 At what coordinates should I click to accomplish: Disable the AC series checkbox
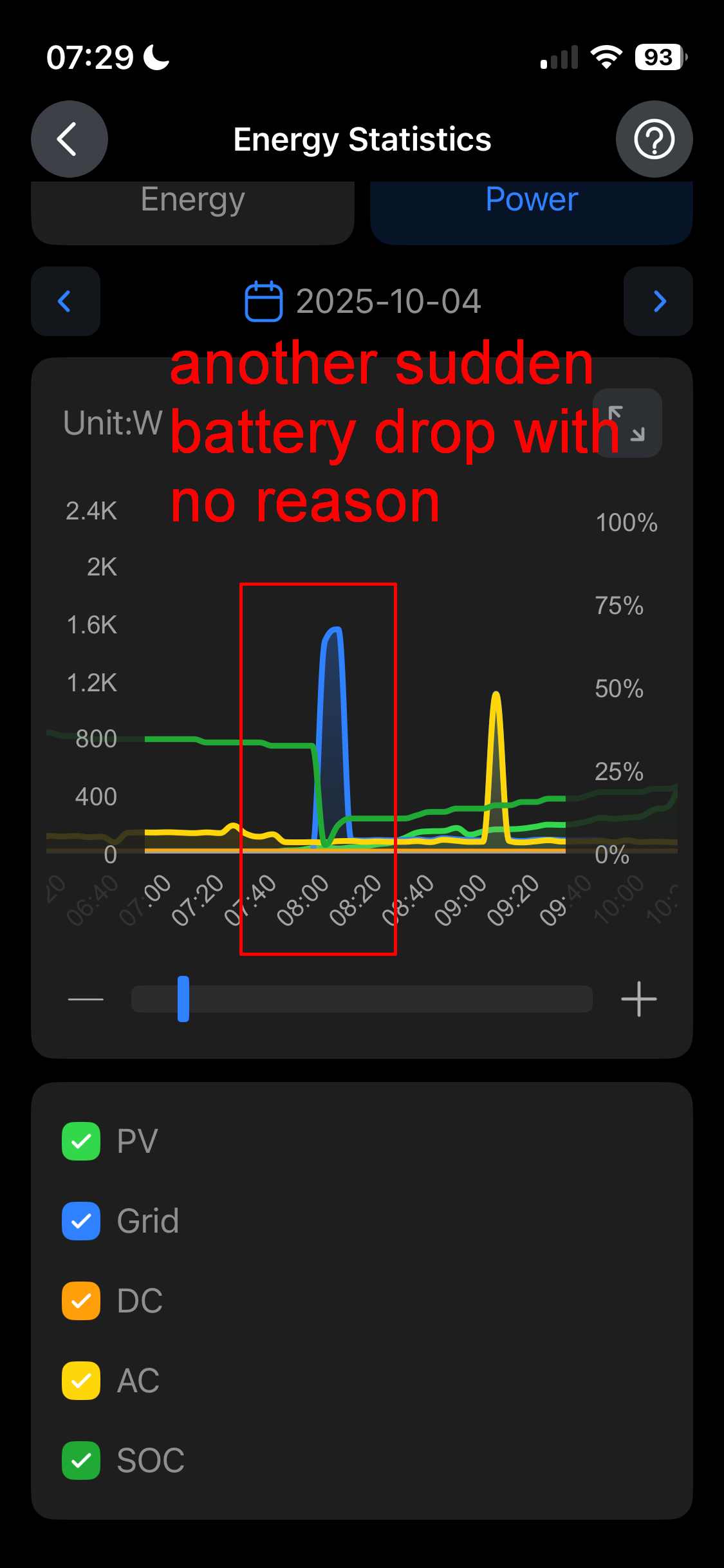tap(81, 1381)
